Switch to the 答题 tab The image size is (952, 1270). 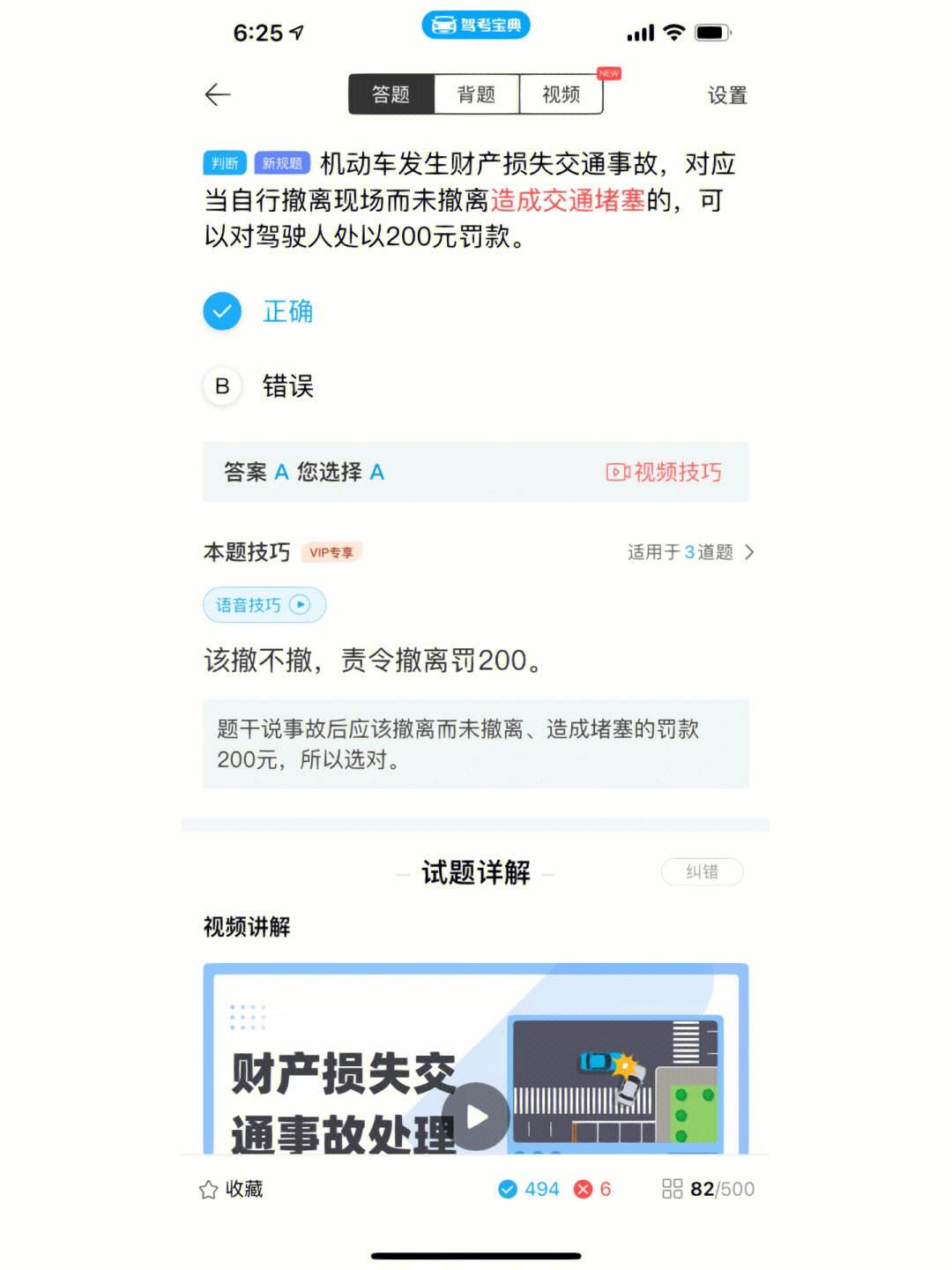click(x=390, y=94)
